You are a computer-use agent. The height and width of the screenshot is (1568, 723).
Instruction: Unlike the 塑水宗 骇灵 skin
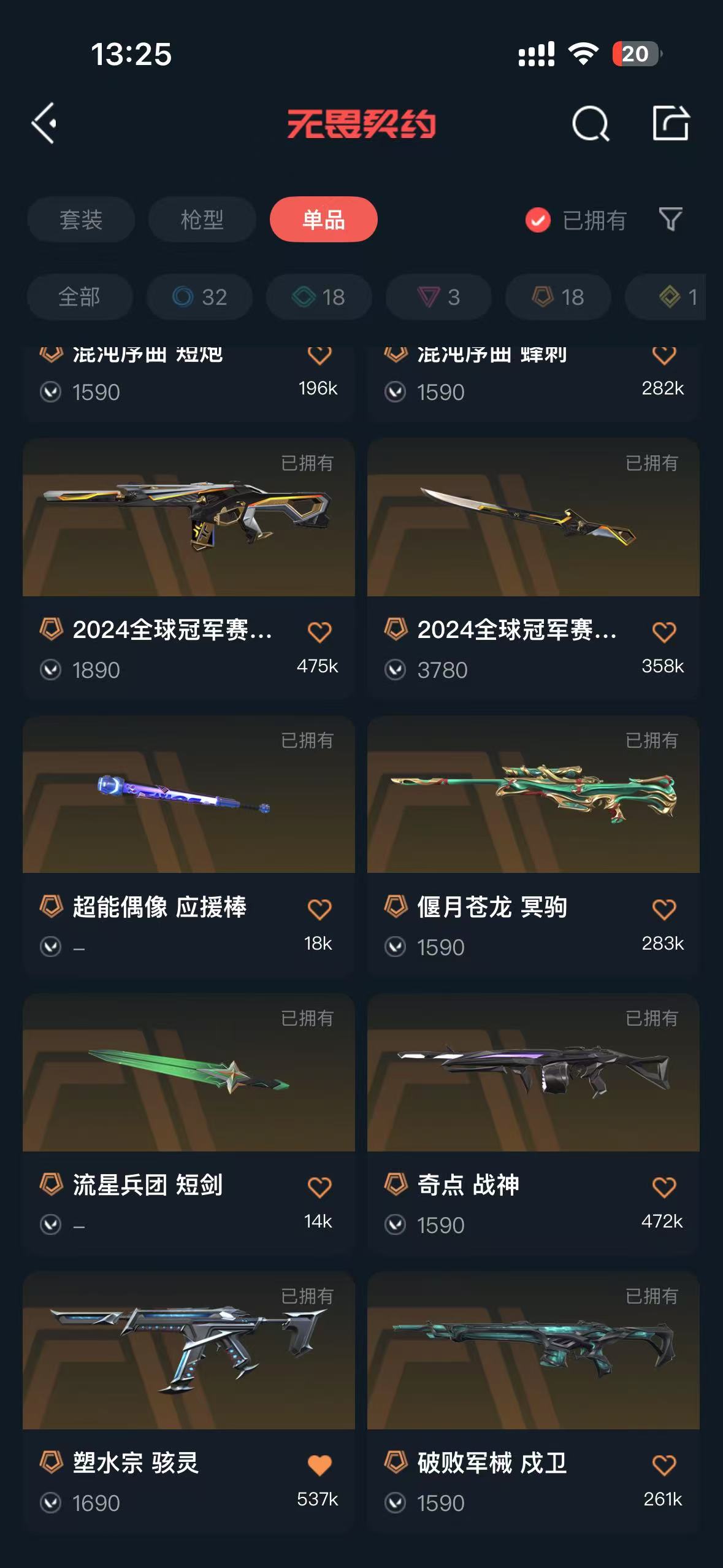coord(319,1465)
